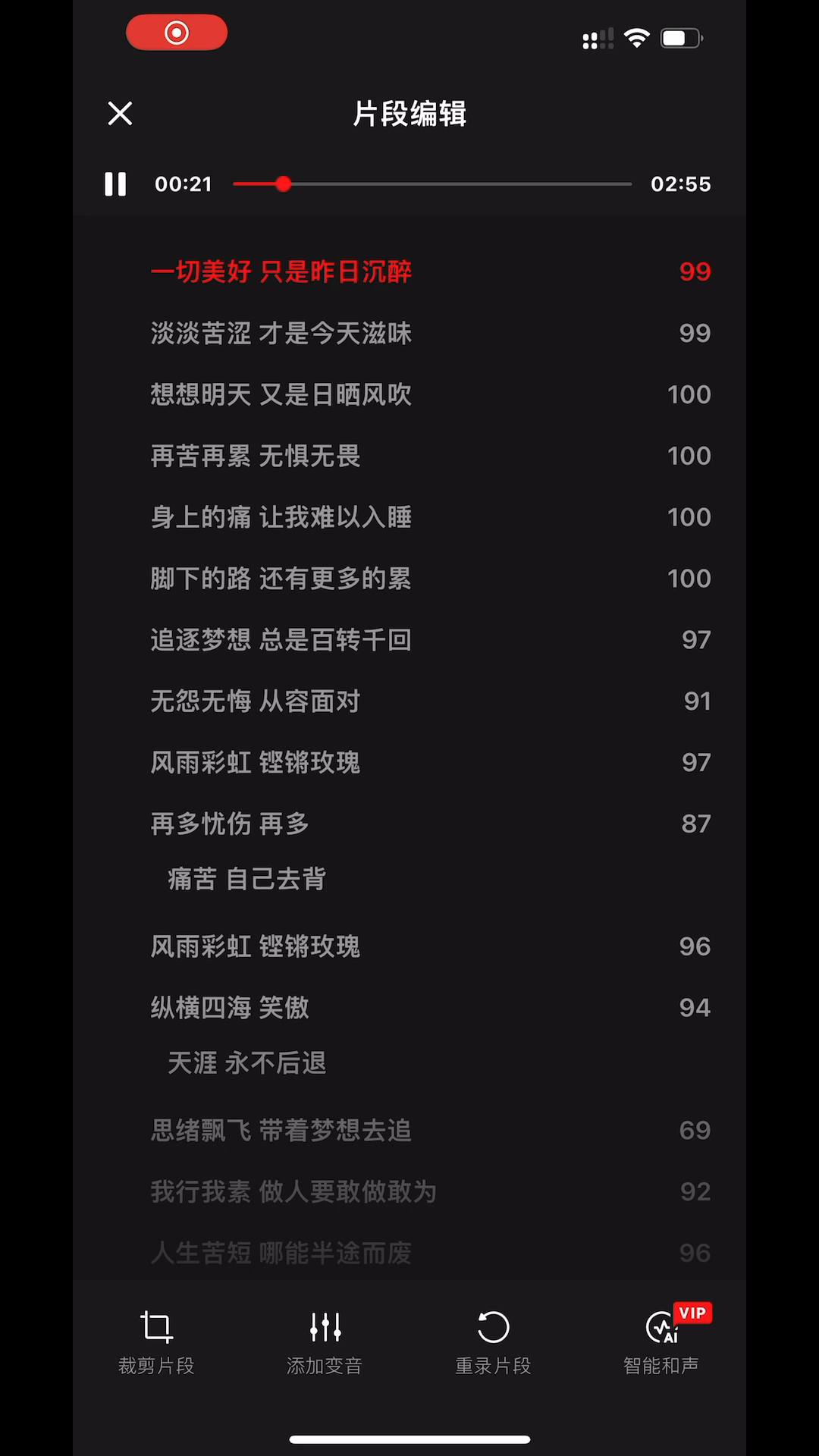Select lyric 我行我素 做人要敢做敢为

coord(293,1192)
